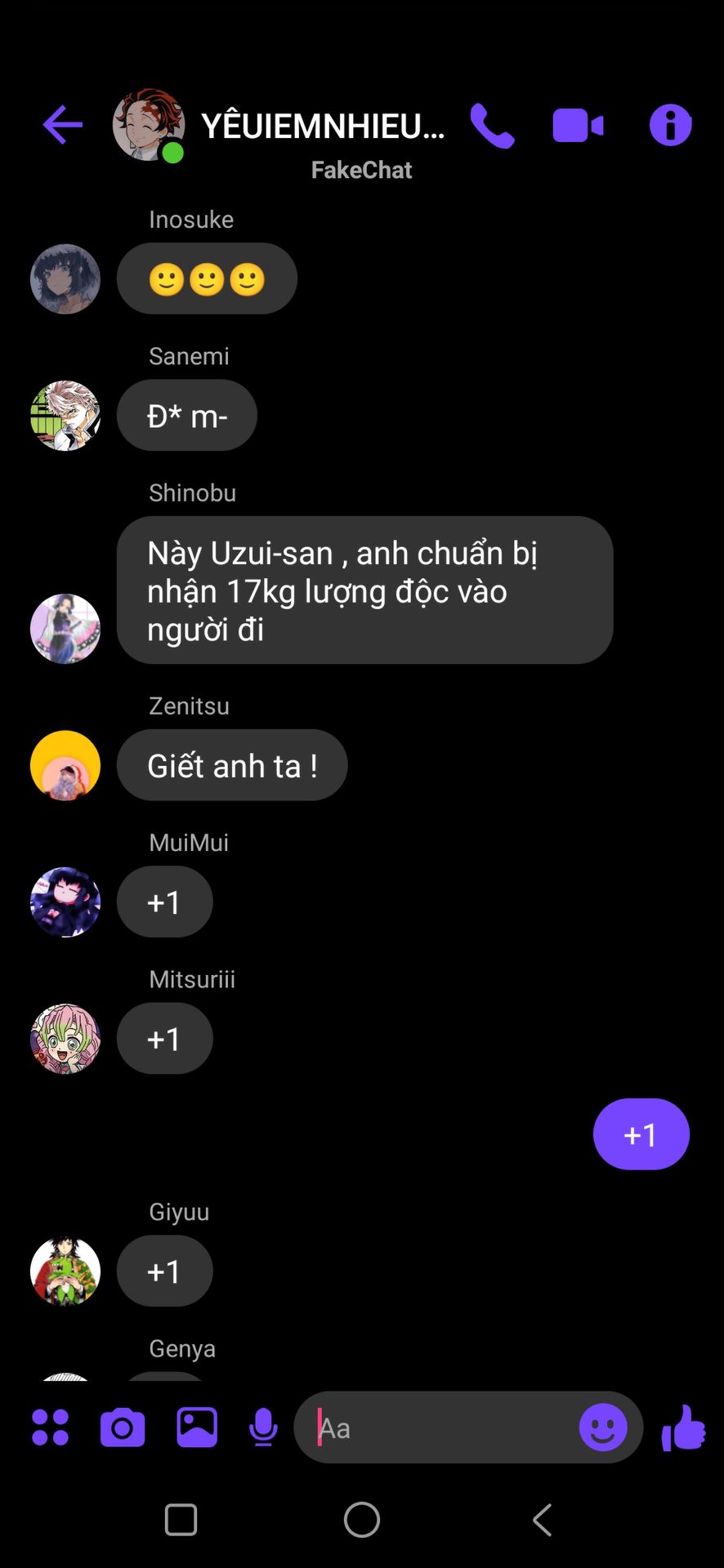This screenshot has height=1568, width=724.
Task: Open the conversation info
Action: [x=670, y=126]
